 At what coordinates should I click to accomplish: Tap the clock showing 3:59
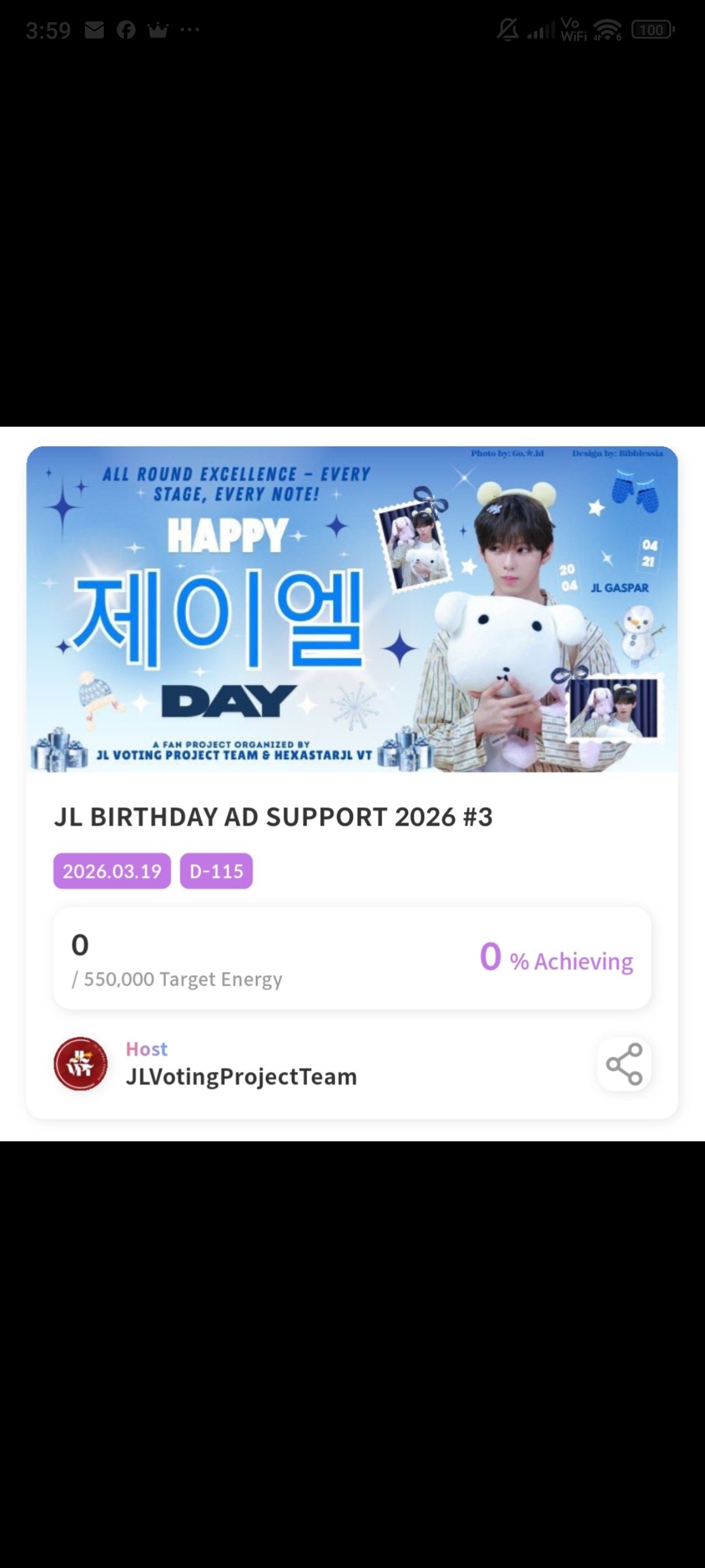click(x=49, y=28)
